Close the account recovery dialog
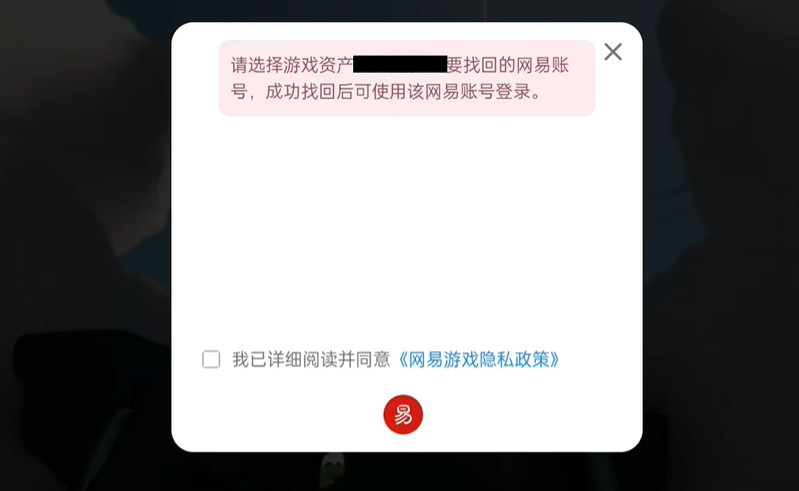The image size is (799, 491). [x=613, y=52]
